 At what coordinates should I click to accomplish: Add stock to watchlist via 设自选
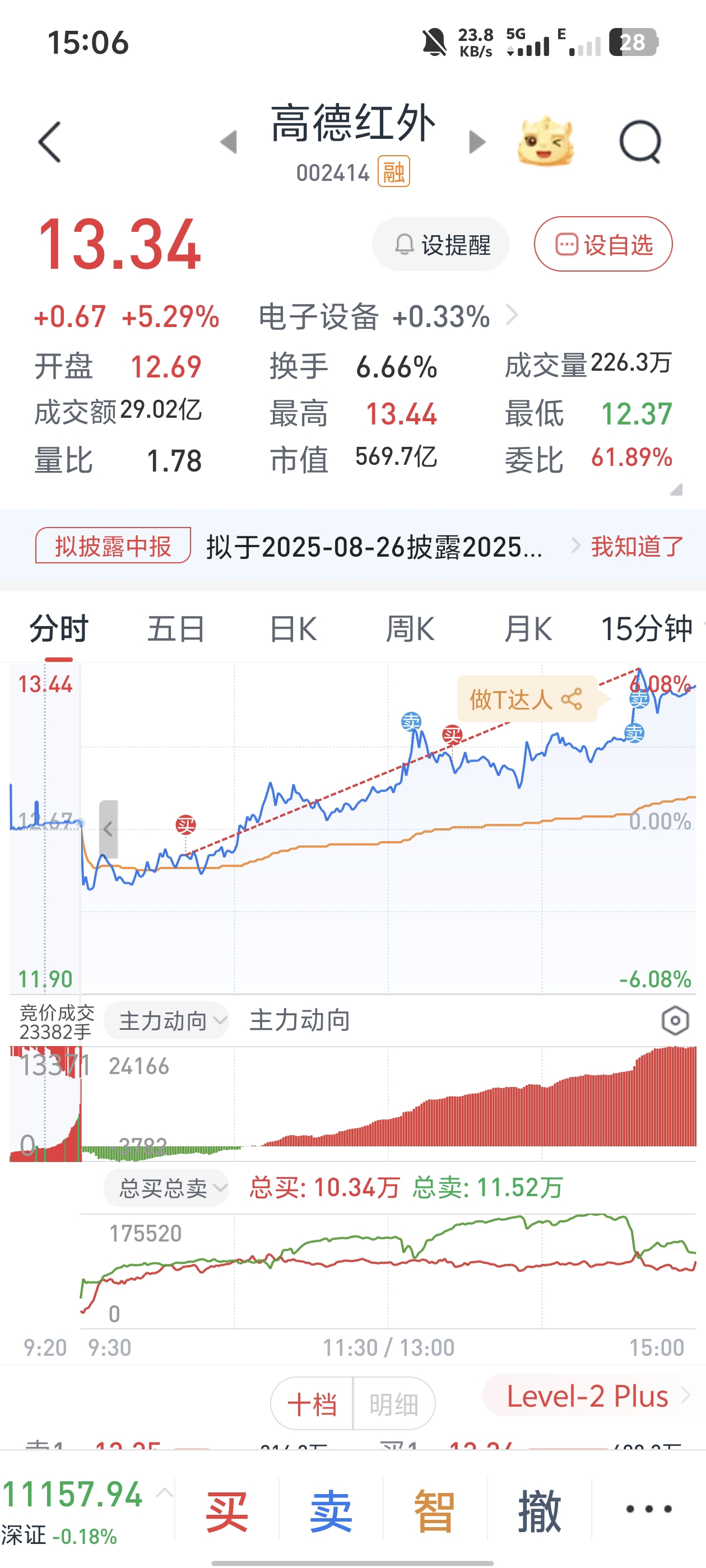[603, 244]
